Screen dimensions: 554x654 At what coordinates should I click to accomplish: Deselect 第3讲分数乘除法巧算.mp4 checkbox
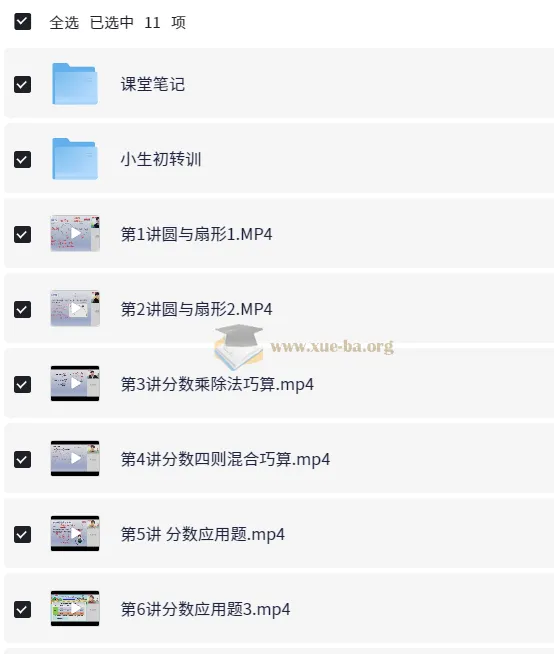23,385
